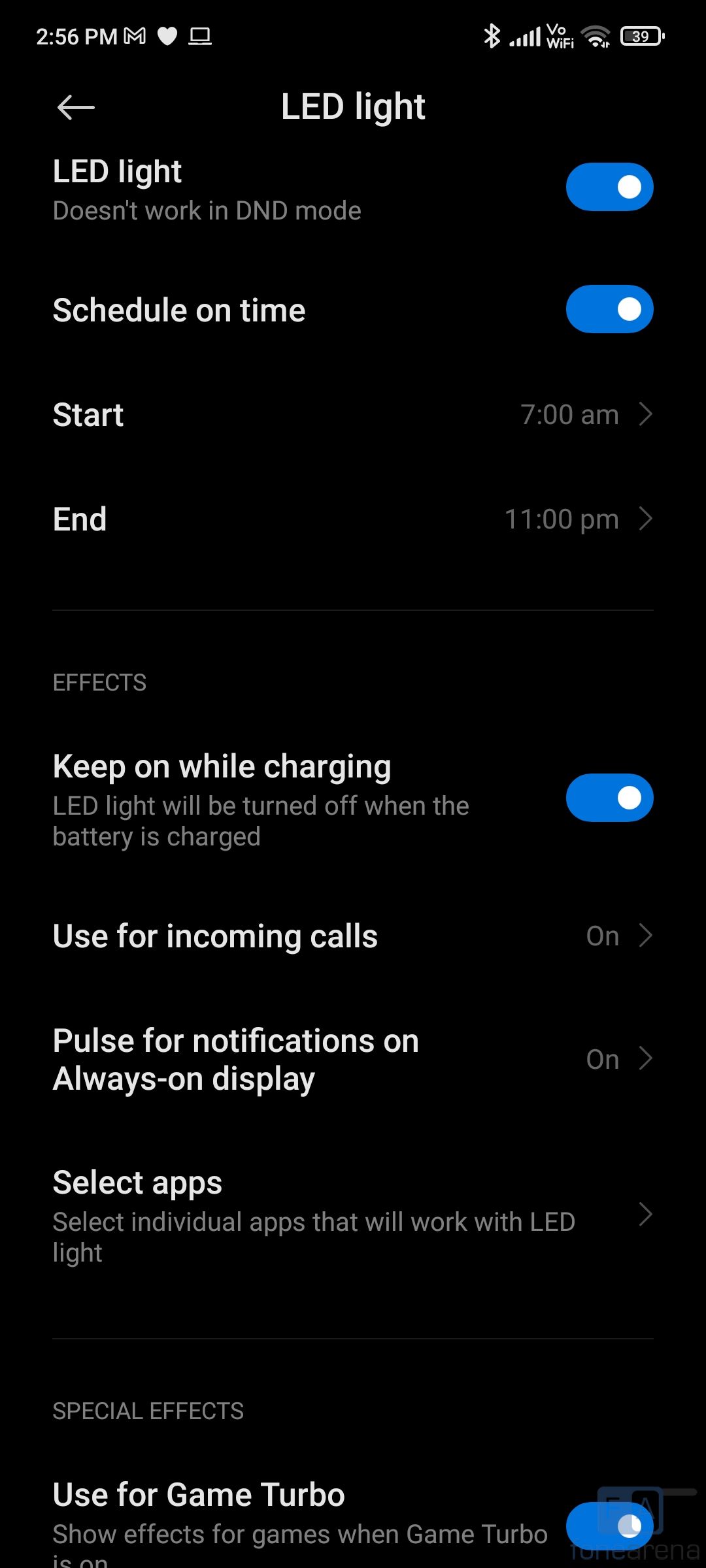
Task: Open Select apps for LED light
Action: [x=353, y=1216]
